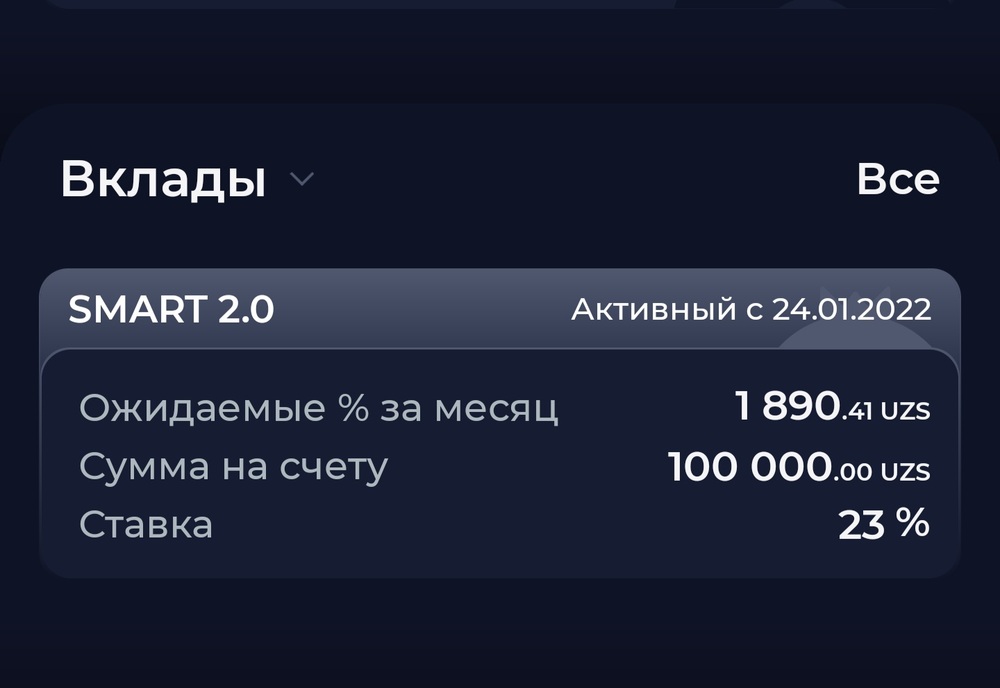Viewport: 1000px width, 688px height.
Task: Open the Все deposits list
Action: (x=897, y=180)
